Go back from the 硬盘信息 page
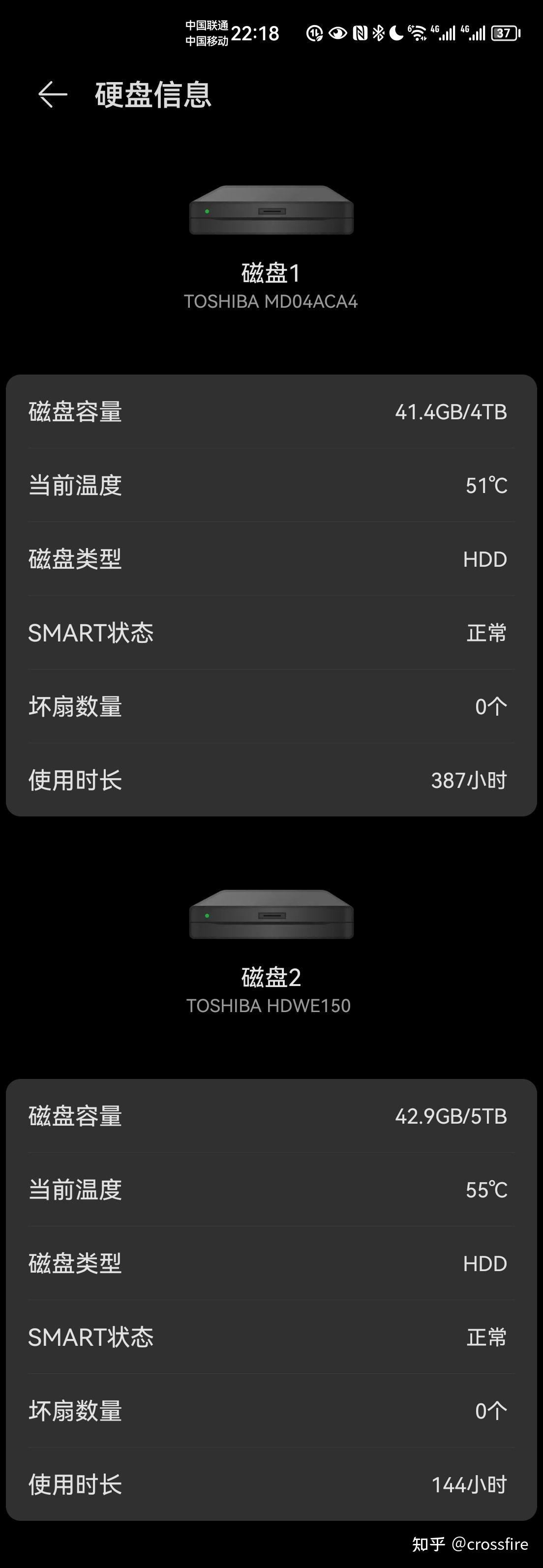Viewport: 543px width, 1568px height. coord(52,95)
